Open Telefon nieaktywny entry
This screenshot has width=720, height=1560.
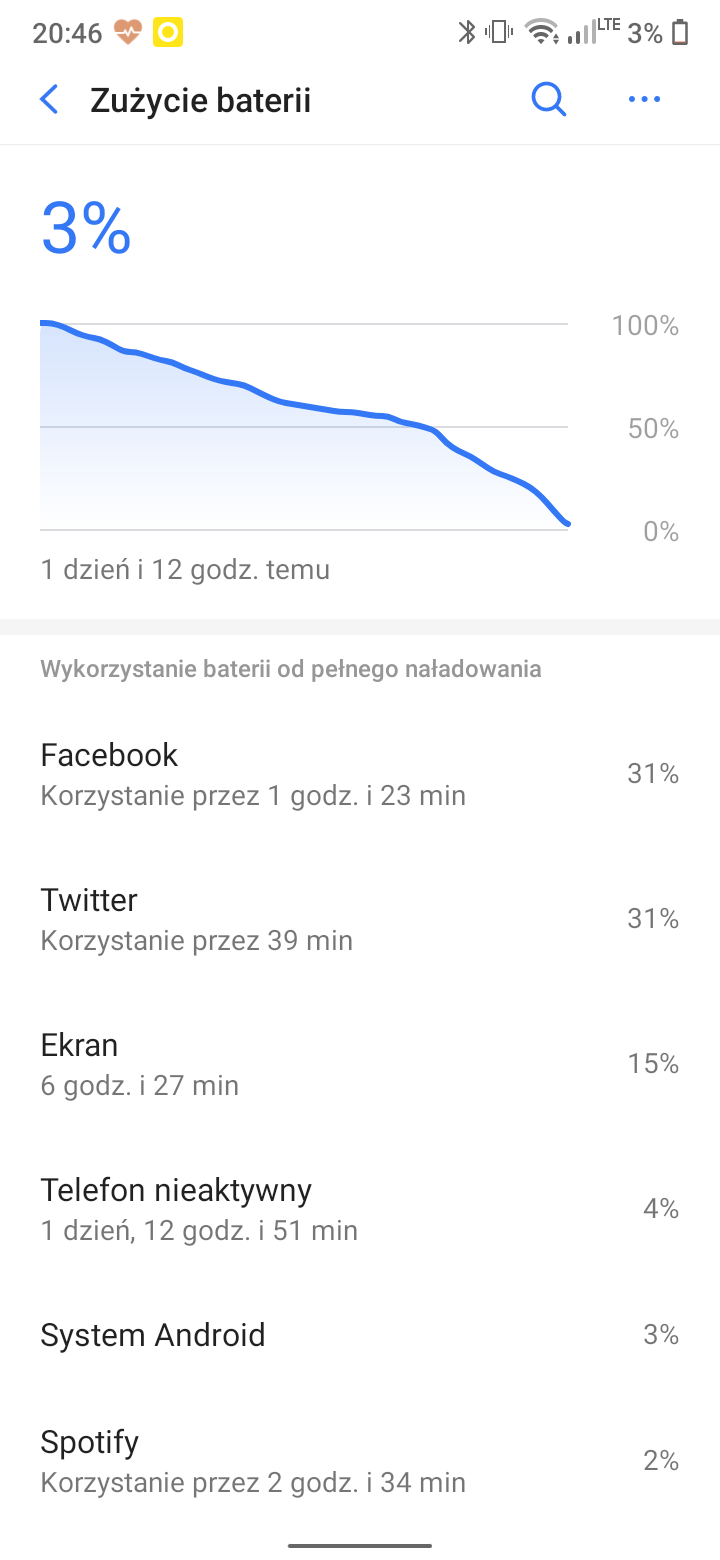click(x=360, y=1208)
